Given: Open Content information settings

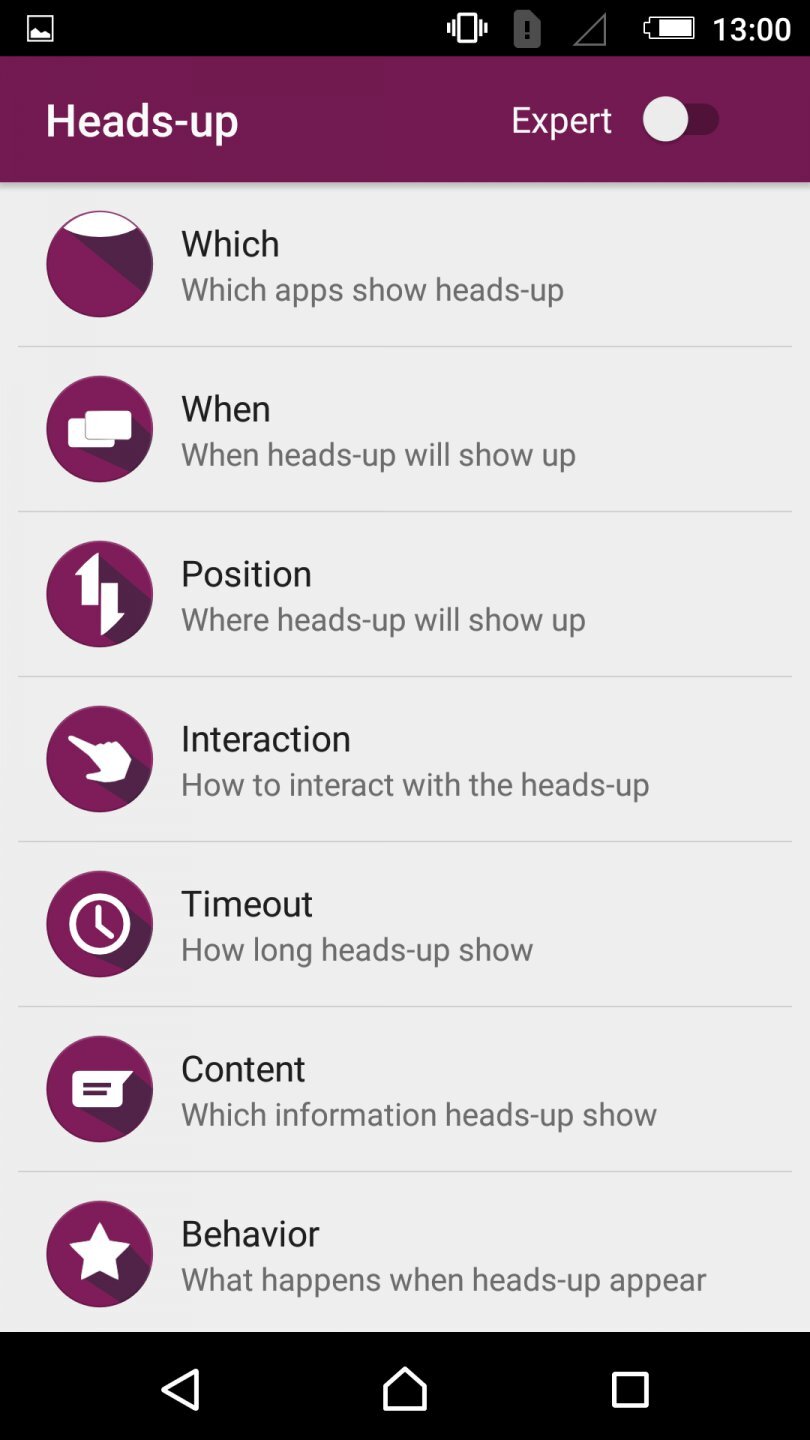Looking at the screenshot, I should point(400,1089).
